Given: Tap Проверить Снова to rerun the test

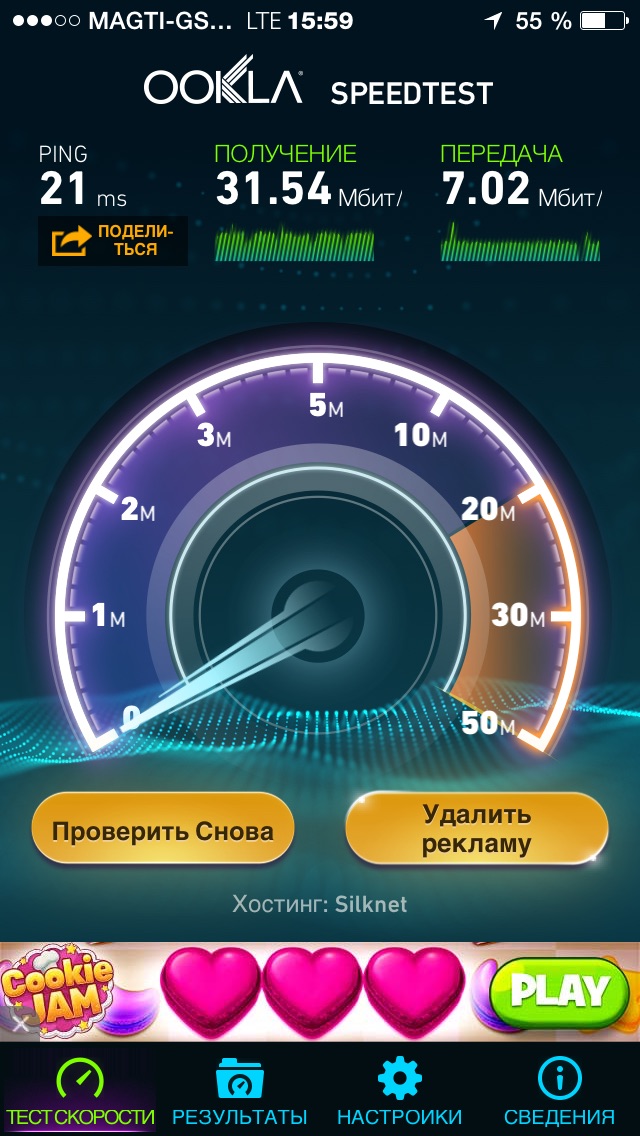Looking at the screenshot, I should coord(163,830).
